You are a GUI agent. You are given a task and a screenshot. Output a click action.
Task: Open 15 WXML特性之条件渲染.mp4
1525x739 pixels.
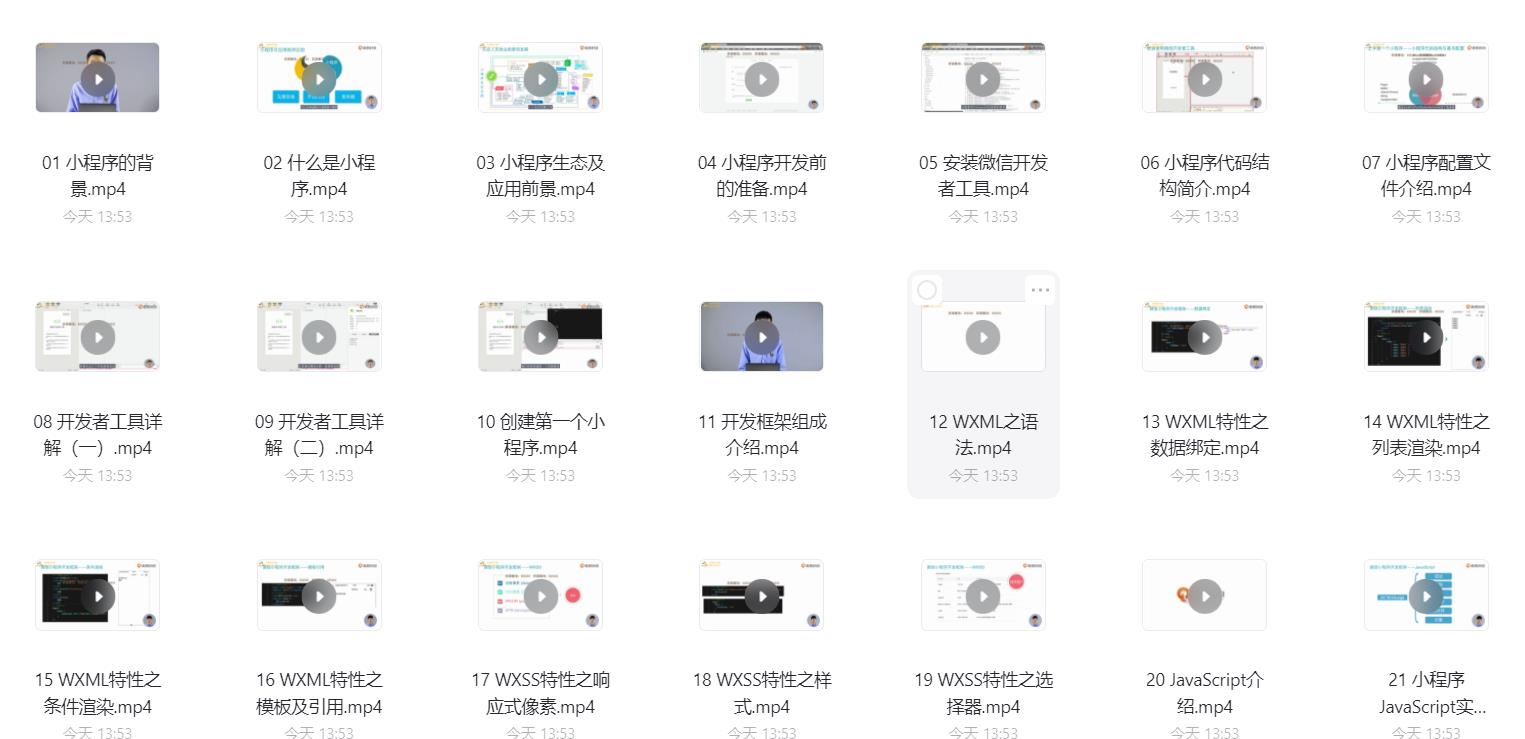(98, 597)
